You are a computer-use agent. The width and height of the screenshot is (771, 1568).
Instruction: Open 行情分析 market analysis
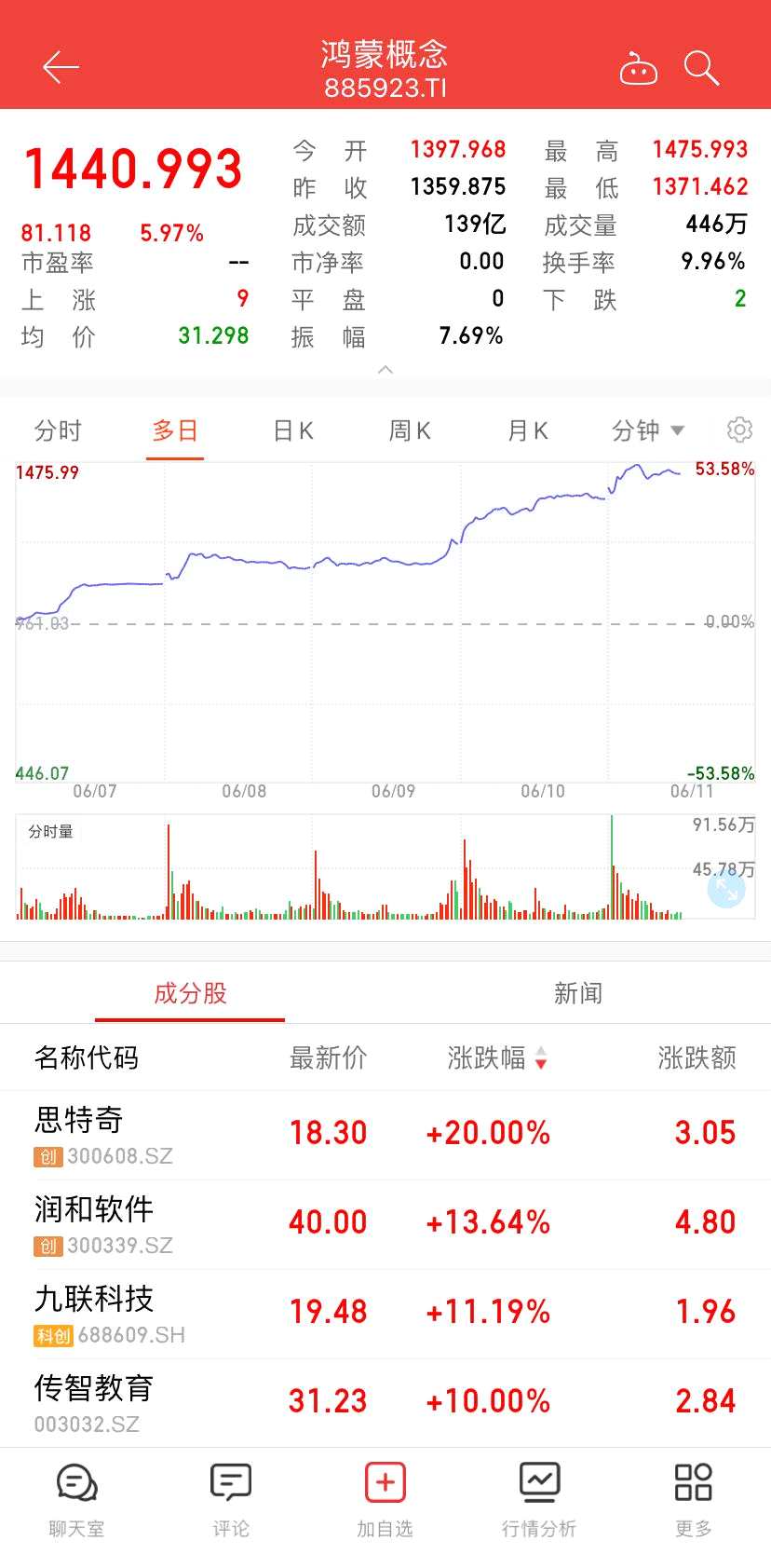(x=539, y=1500)
